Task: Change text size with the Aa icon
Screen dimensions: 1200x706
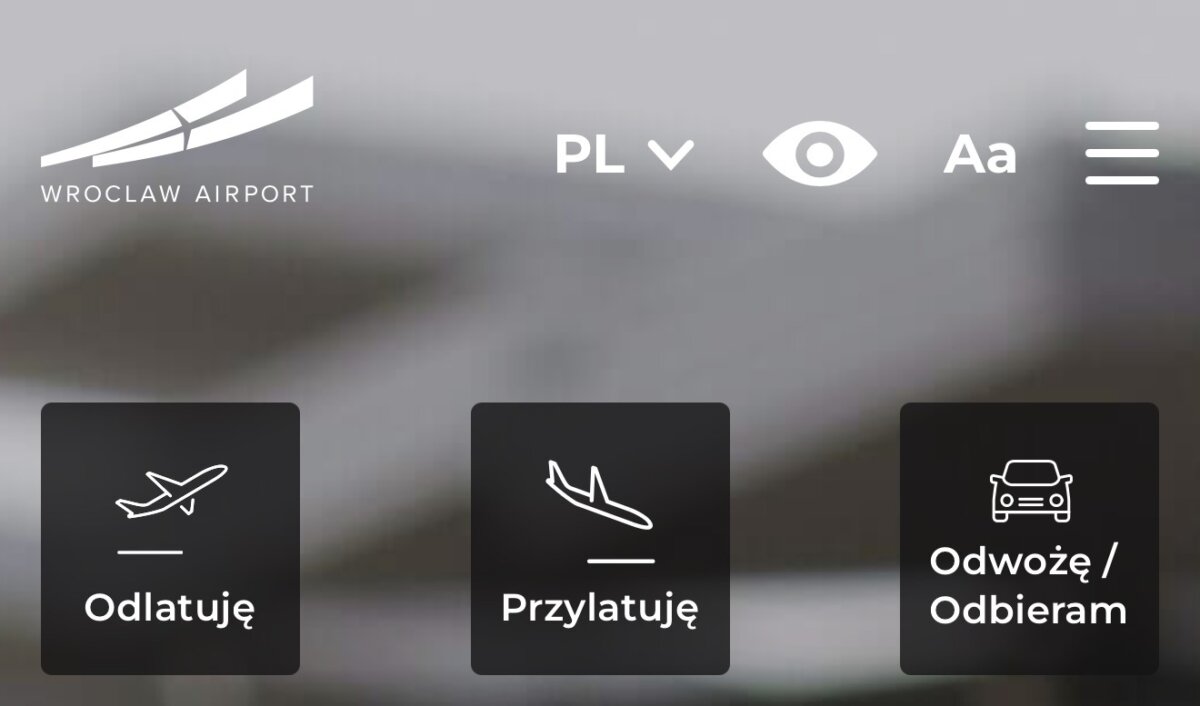Action: (979, 155)
